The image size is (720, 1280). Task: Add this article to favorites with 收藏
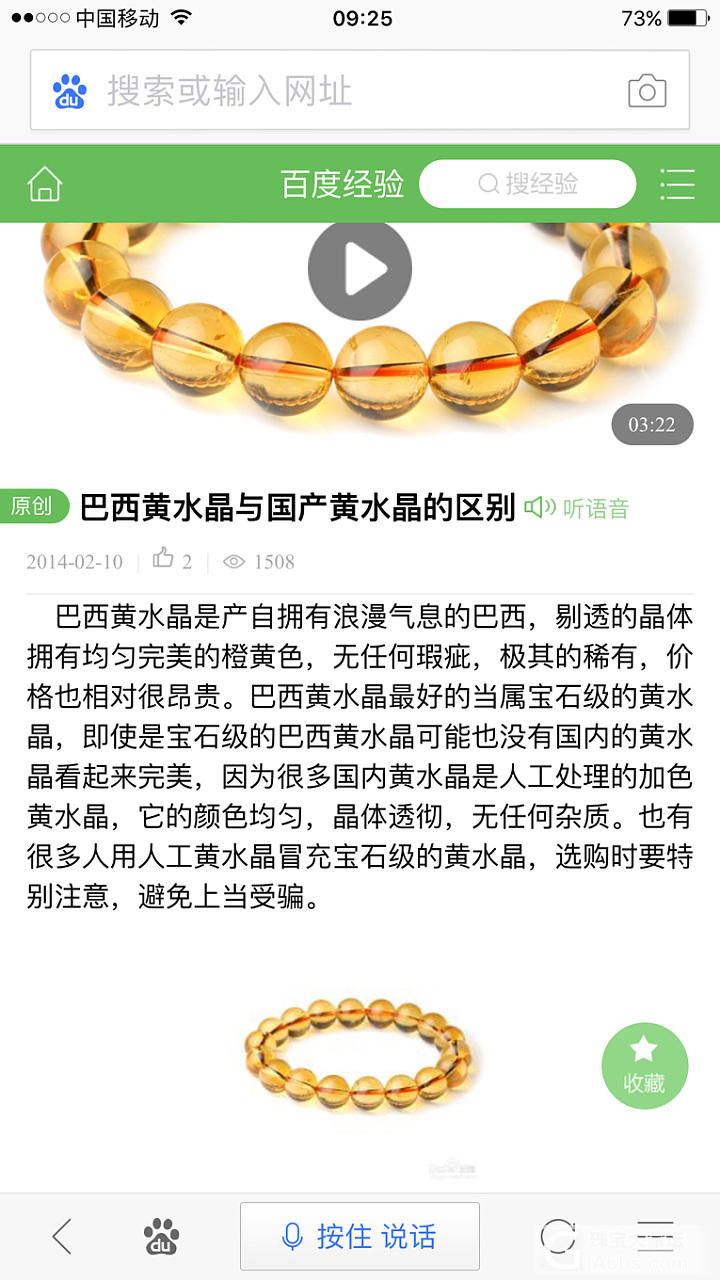coord(644,1065)
